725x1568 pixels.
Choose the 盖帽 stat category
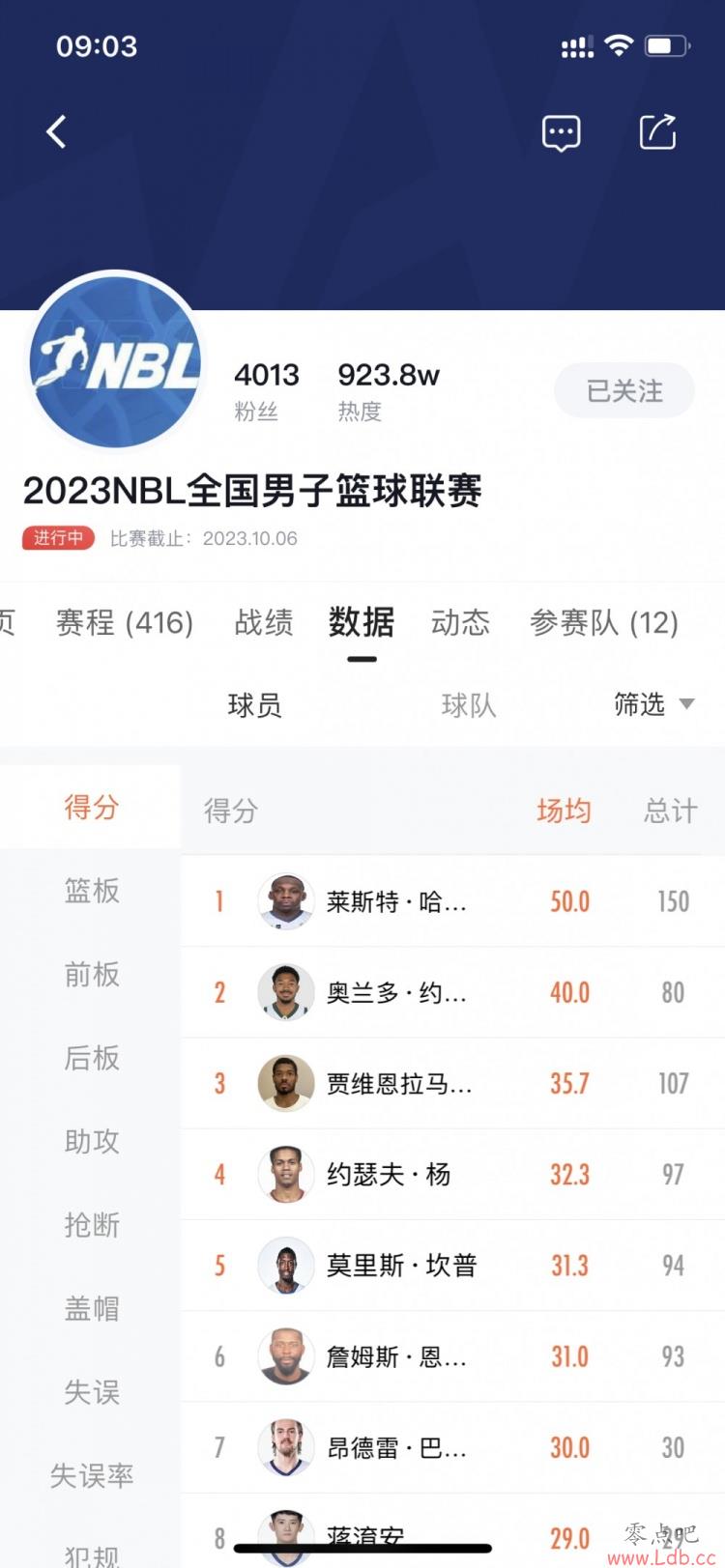92,1308
